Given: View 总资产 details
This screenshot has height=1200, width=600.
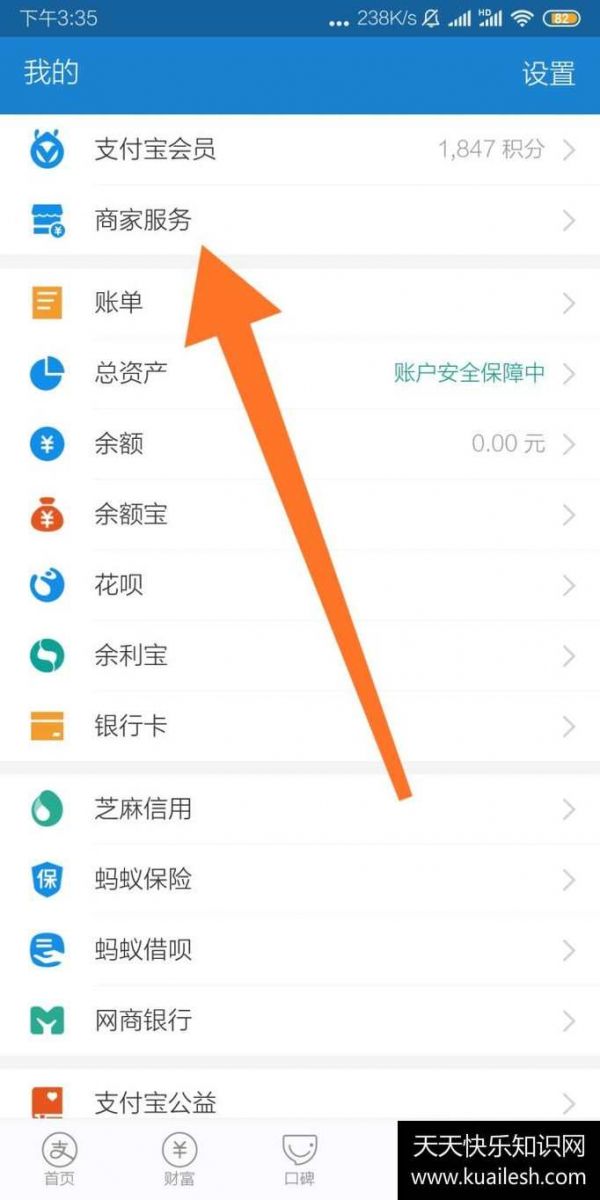Looking at the screenshot, I should coord(300,374).
